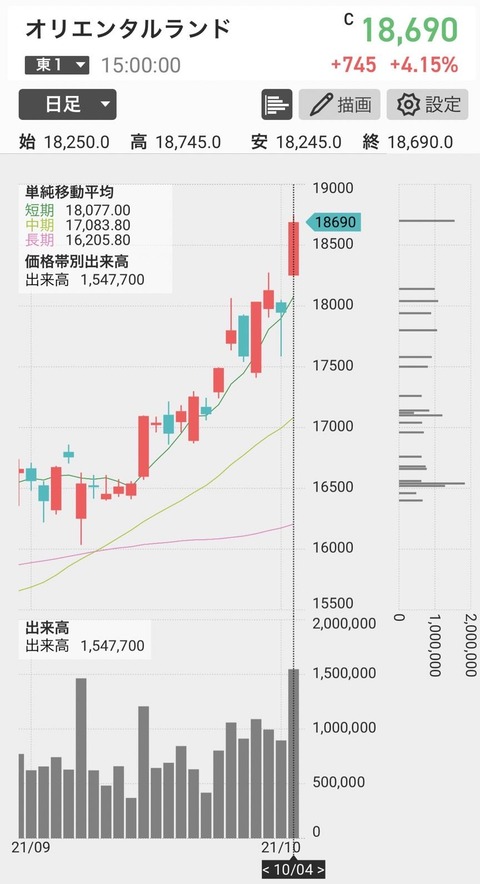This screenshot has width=480, height=884.
Task: Change the 日足 chart interval
Action: [68, 104]
